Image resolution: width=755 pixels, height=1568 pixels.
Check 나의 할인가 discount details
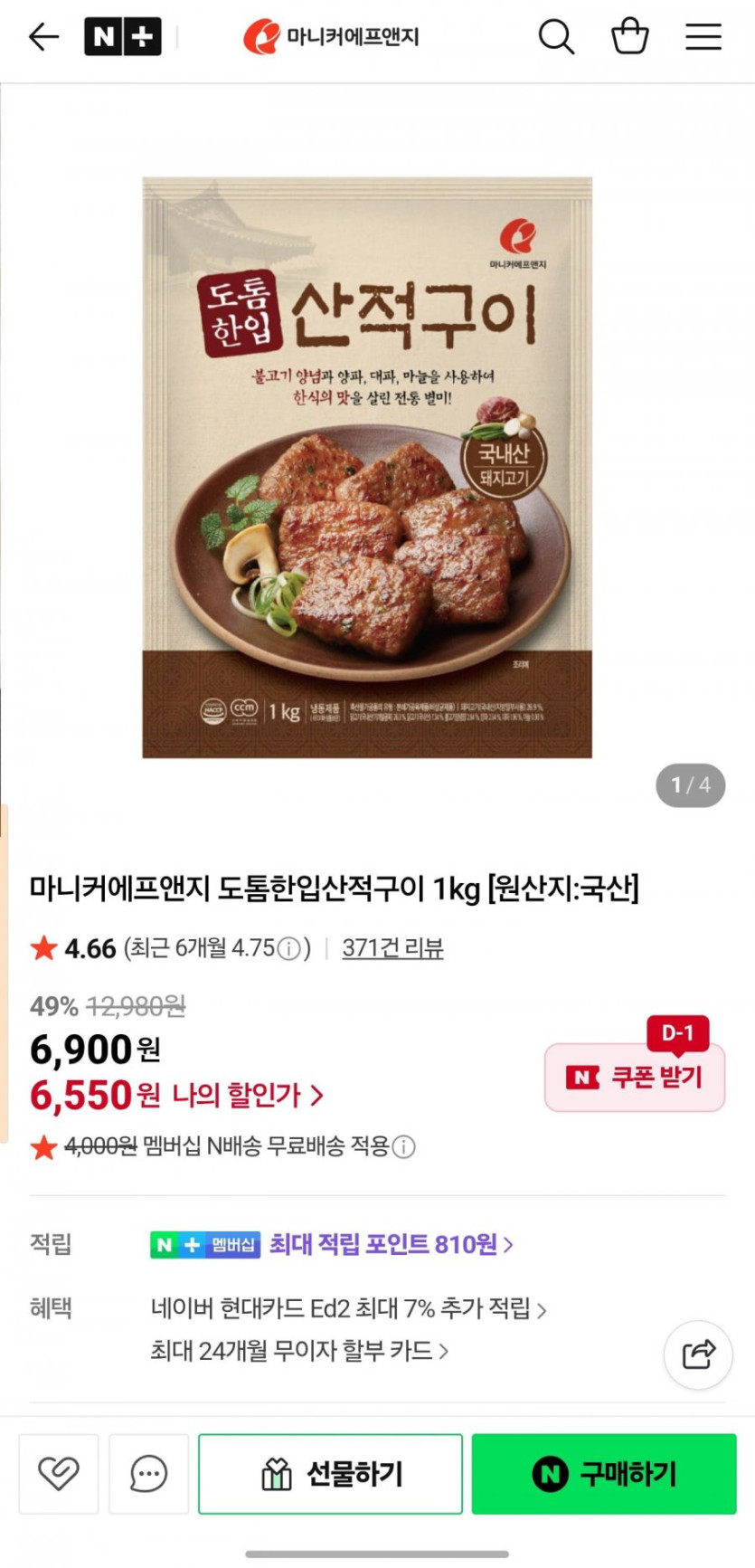[x=246, y=1096]
